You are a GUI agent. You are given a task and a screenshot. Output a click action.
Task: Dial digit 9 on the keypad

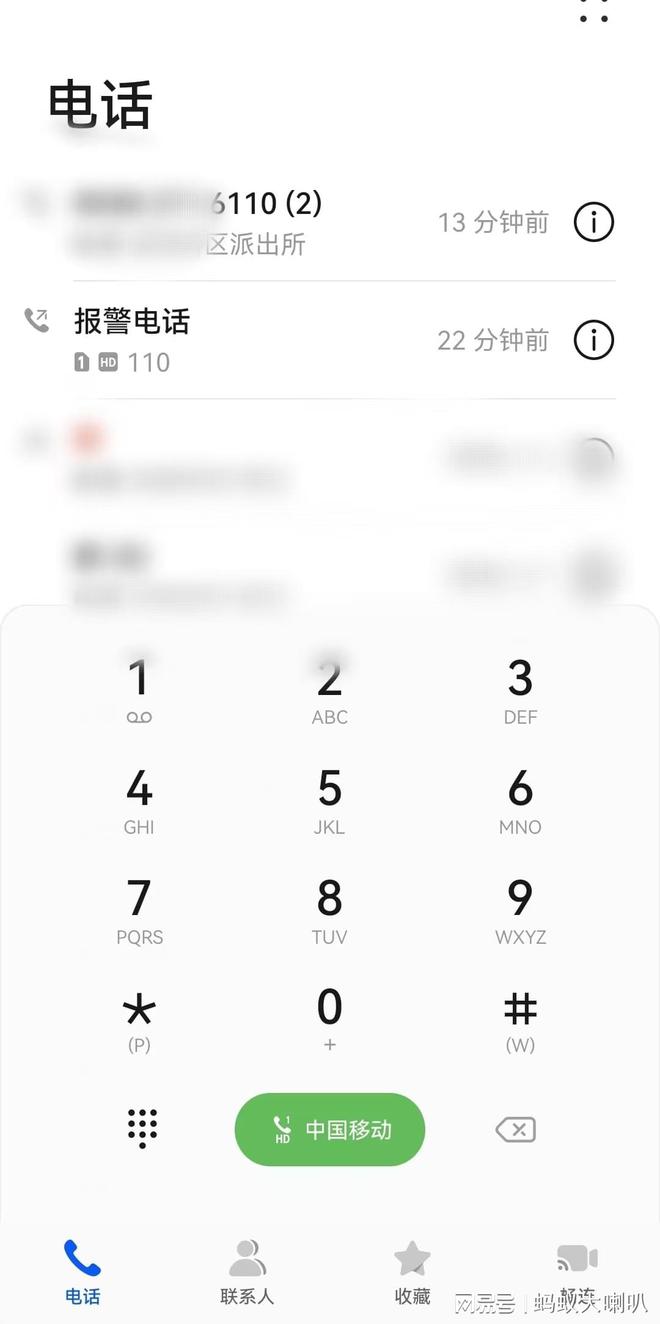point(520,910)
